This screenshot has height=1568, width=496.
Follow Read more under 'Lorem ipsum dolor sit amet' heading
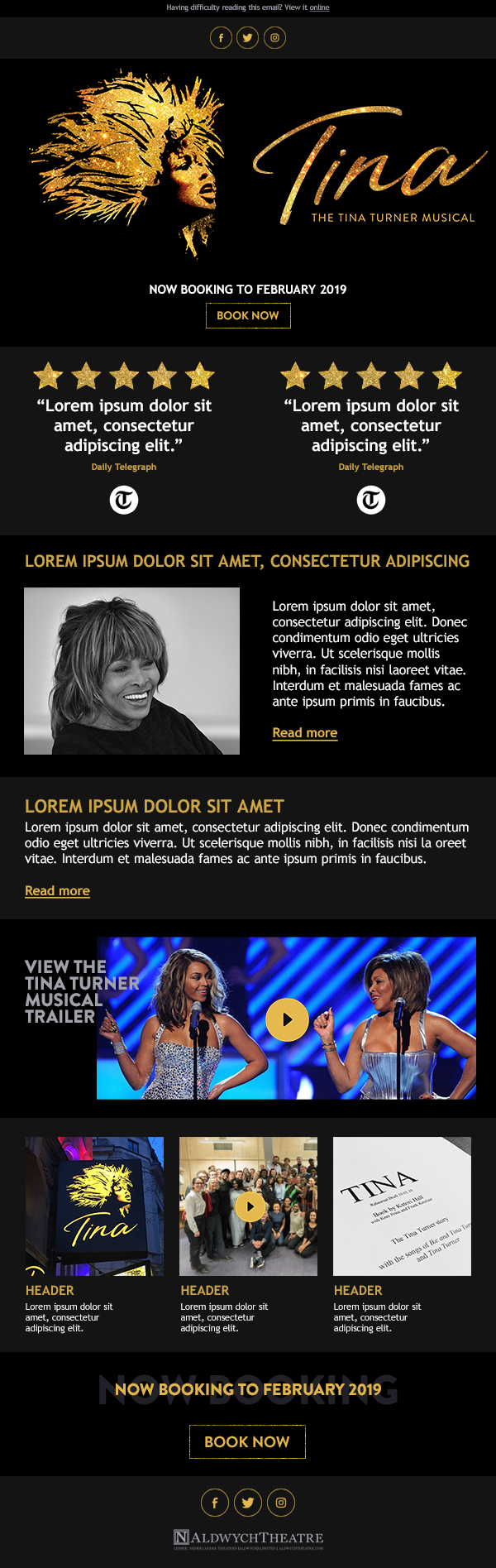[57, 890]
